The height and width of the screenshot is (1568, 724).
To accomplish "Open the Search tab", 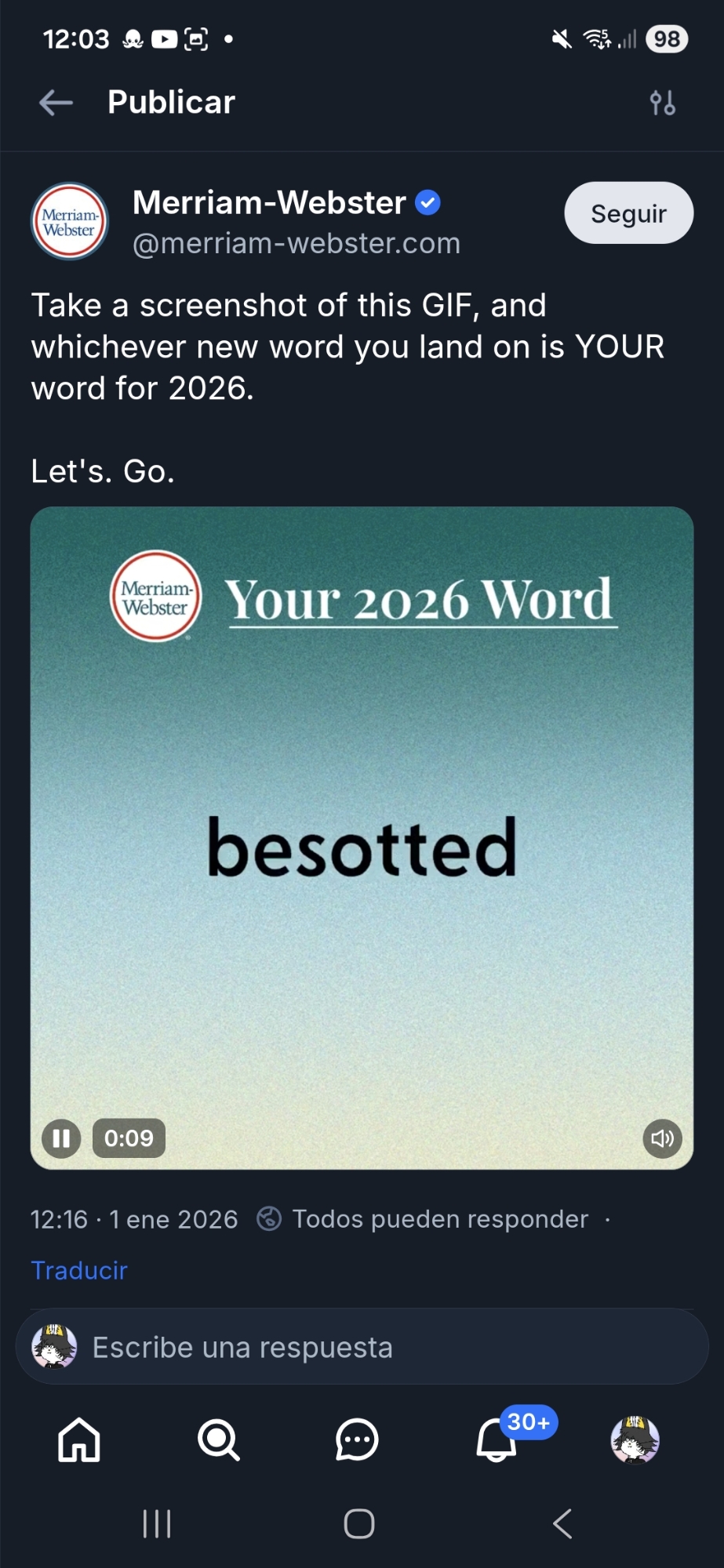I will [x=218, y=1440].
